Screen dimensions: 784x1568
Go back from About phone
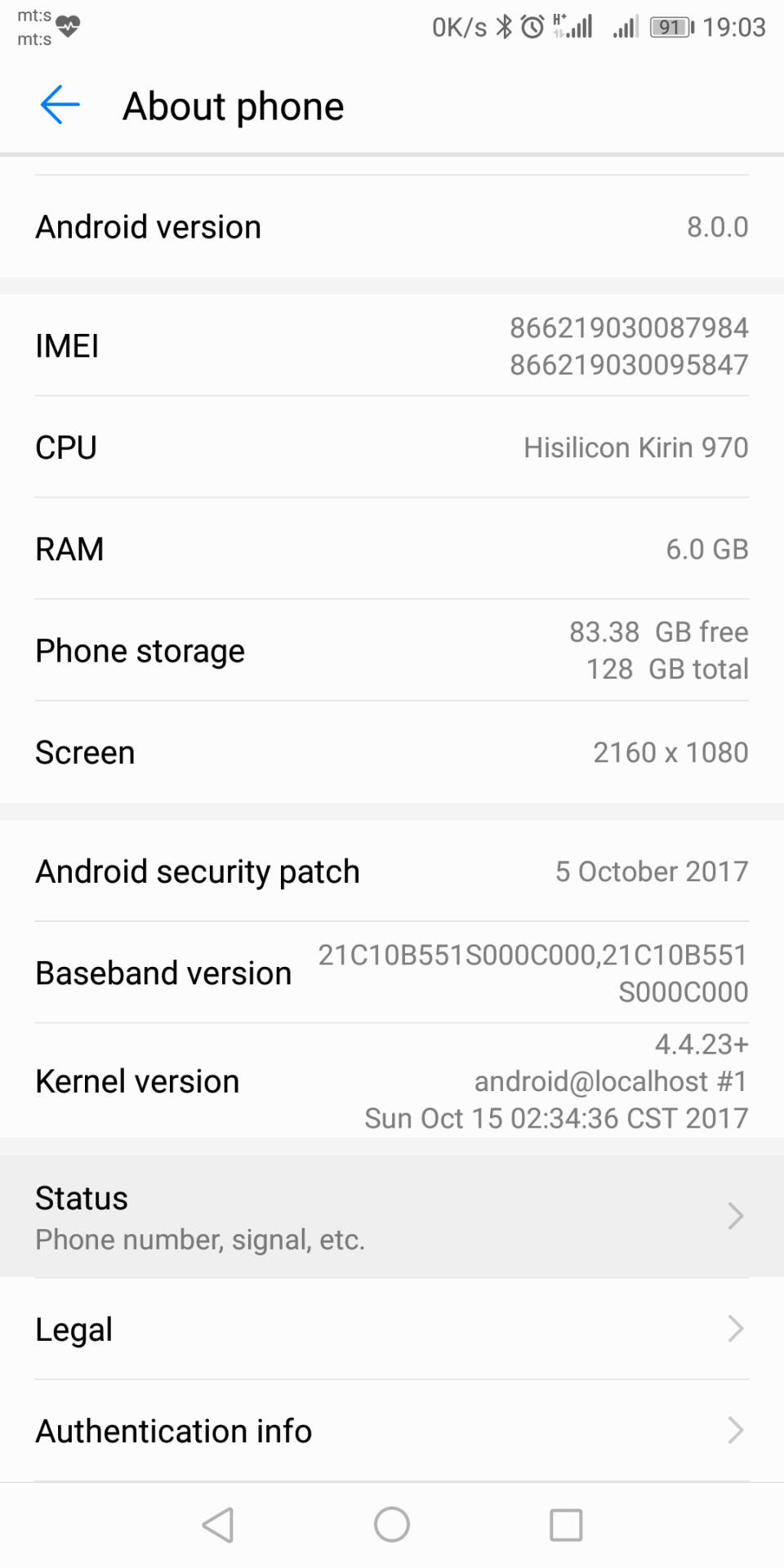60,105
